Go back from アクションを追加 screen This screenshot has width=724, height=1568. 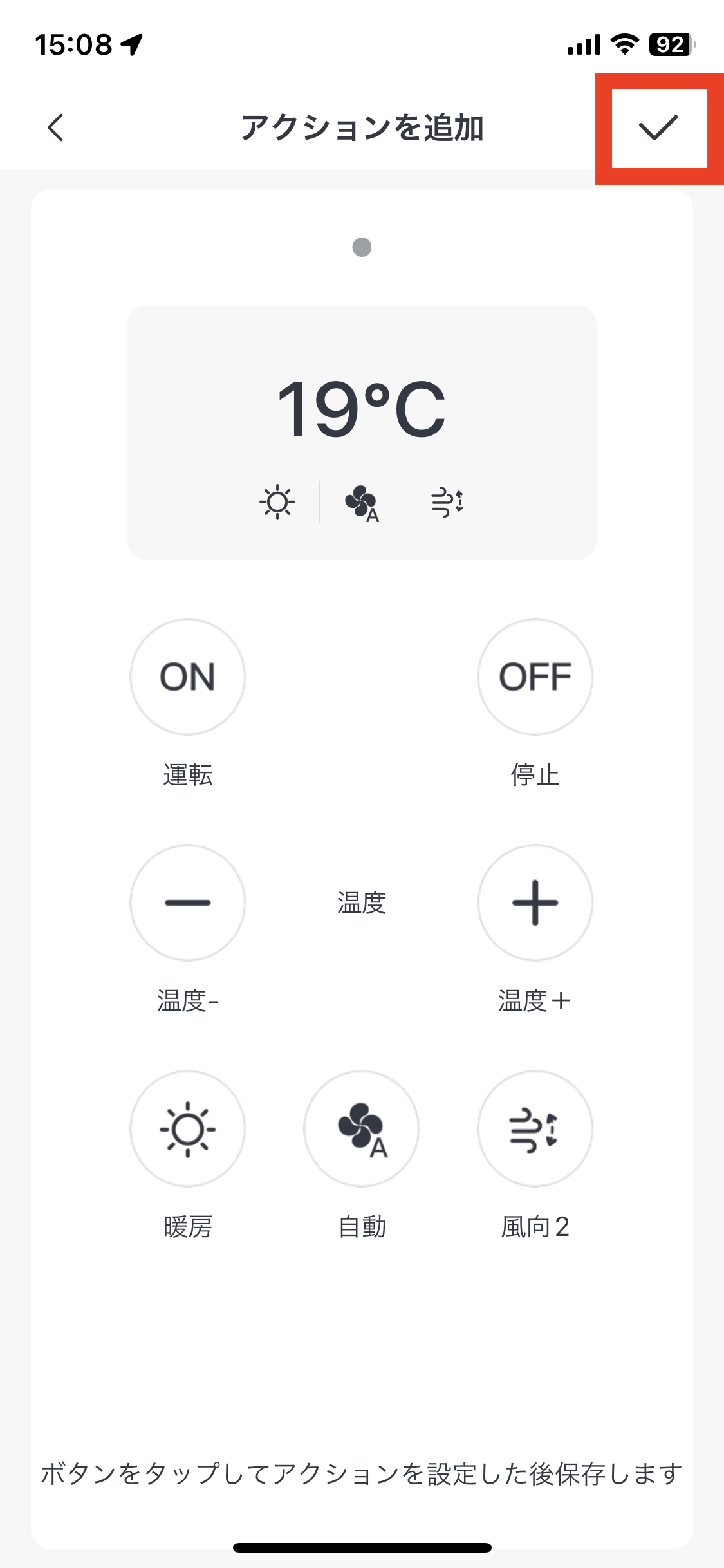[x=56, y=127]
